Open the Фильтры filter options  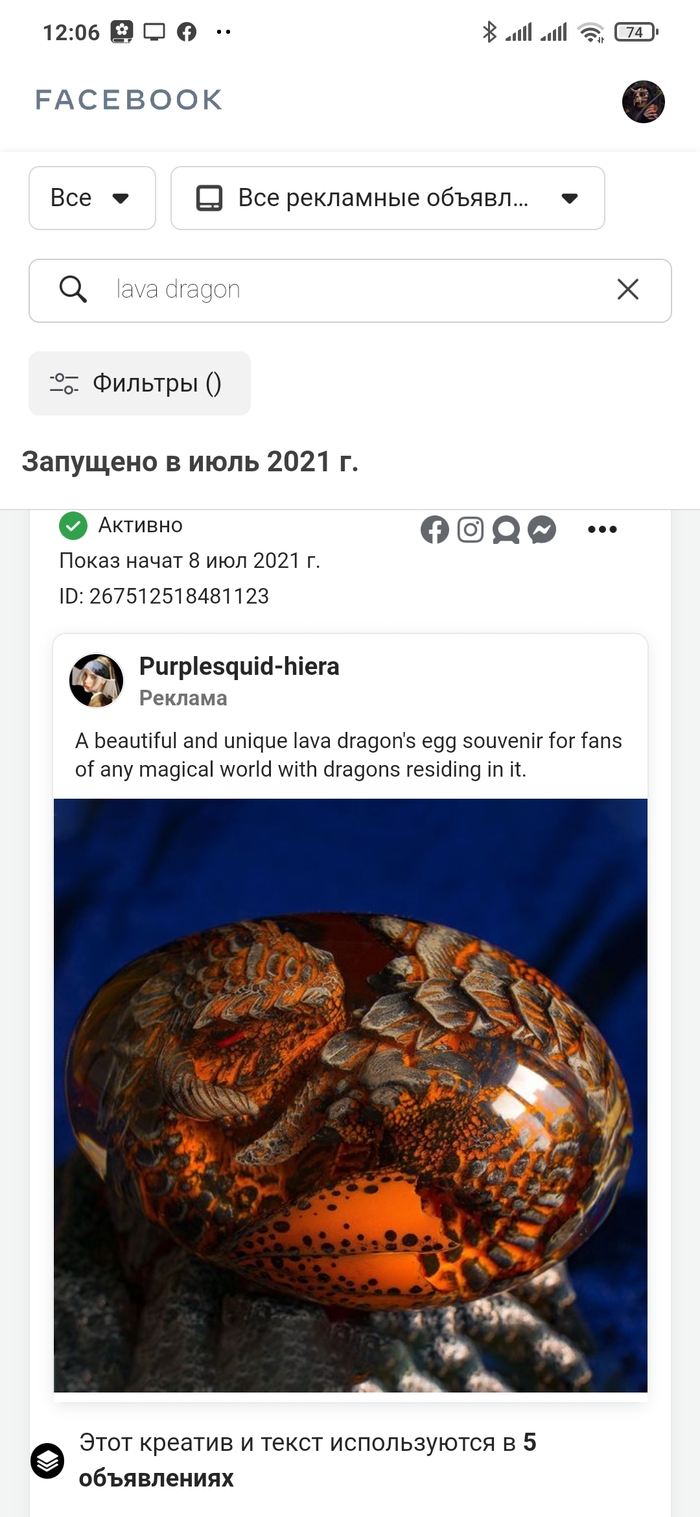(x=139, y=383)
